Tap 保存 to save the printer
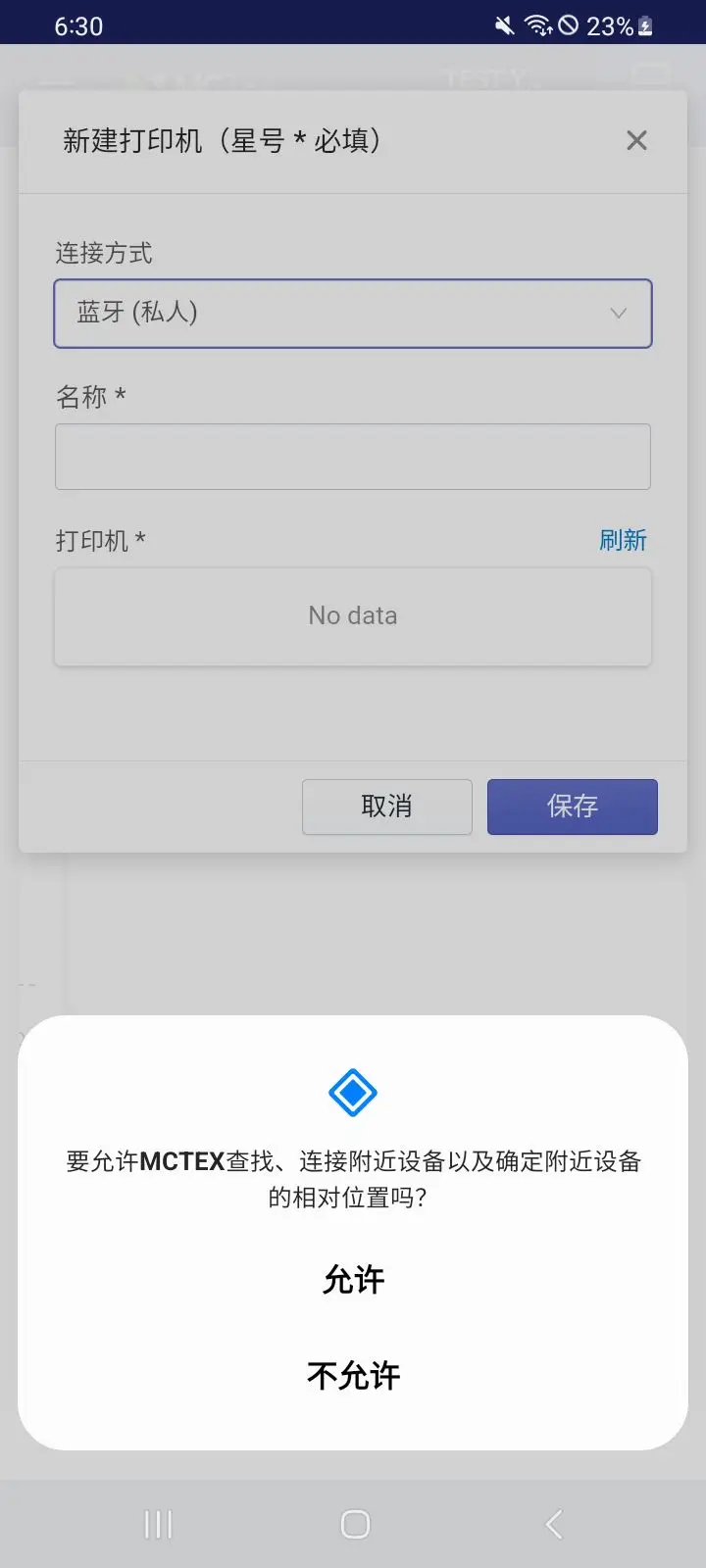This screenshot has height=1568, width=706. pyautogui.click(x=572, y=807)
